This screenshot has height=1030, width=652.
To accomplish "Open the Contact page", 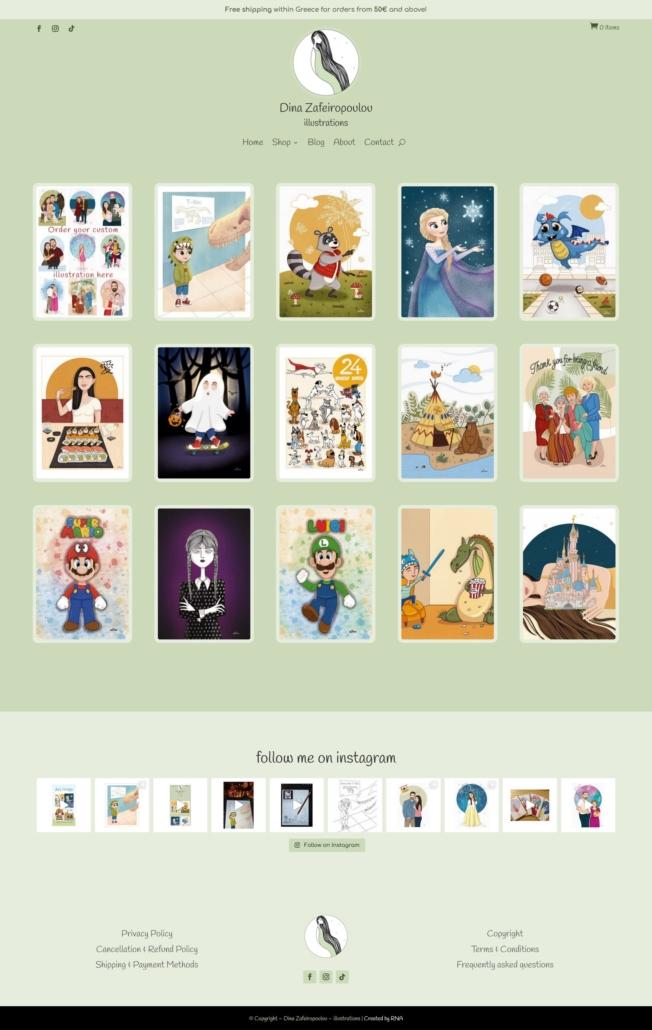I will point(378,142).
